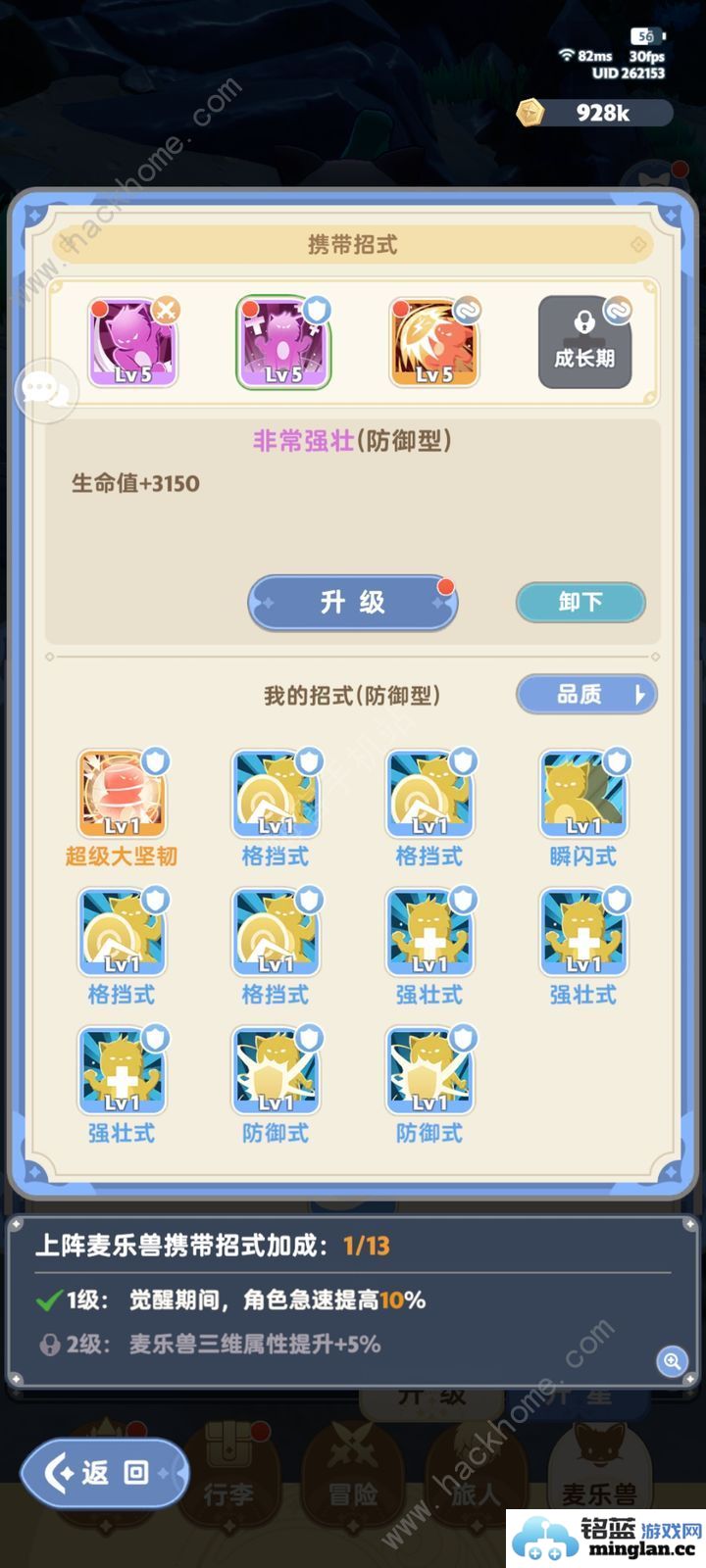Image resolution: width=706 pixels, height=1568 pixels.
Task: Select the 瞬闪式 move
Action: [x=583, y=795]
